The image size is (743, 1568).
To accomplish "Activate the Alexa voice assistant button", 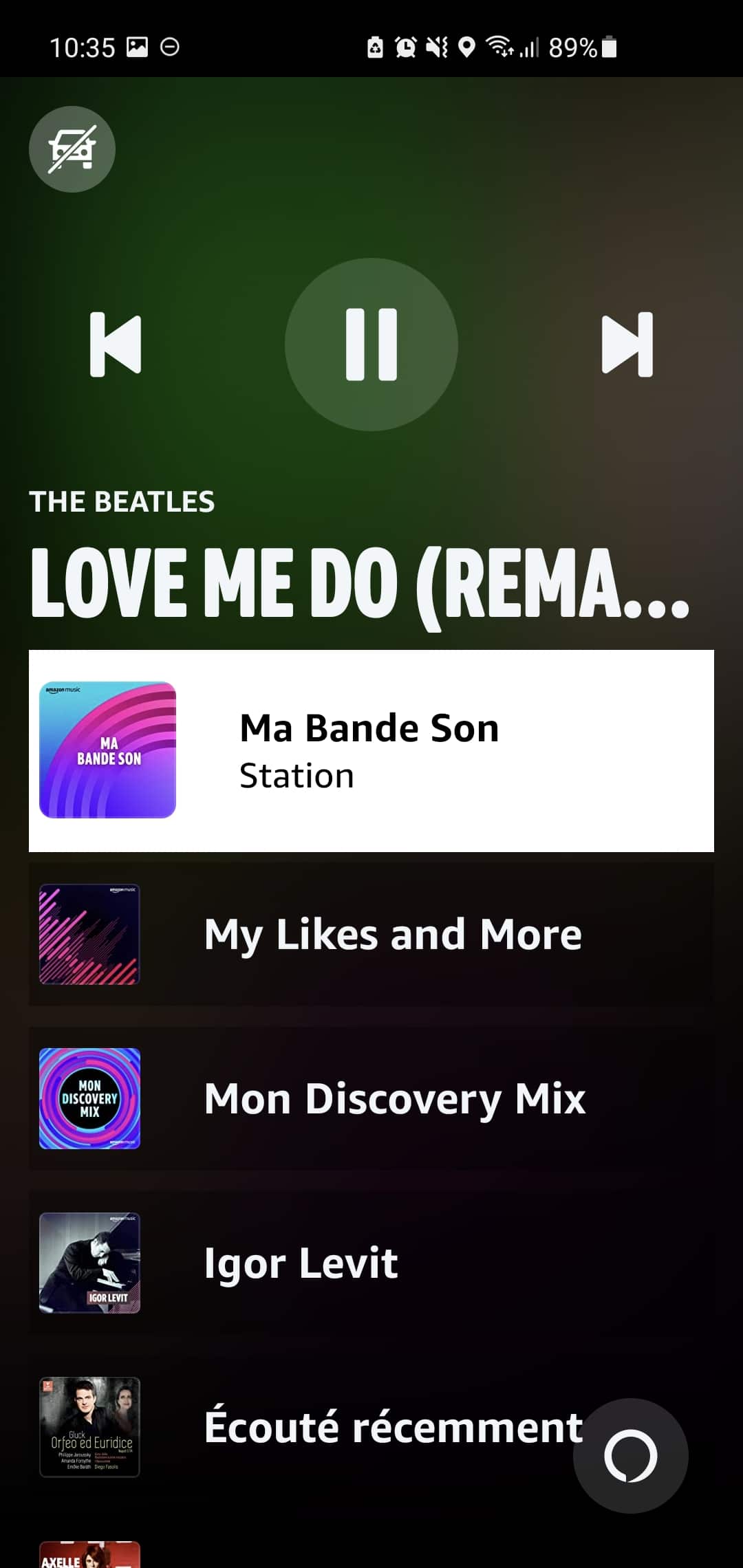I will pyautogui.click(x=631, y=1456).
